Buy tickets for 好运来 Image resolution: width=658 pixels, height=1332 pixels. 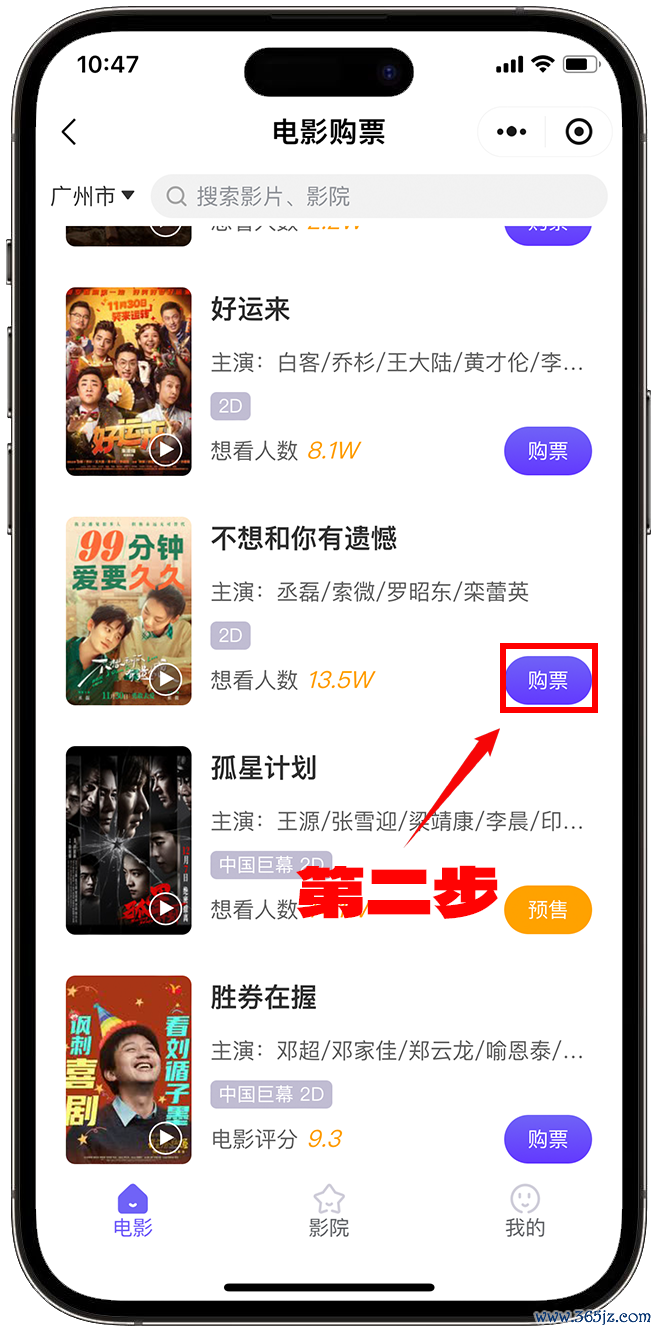(547, 451)
